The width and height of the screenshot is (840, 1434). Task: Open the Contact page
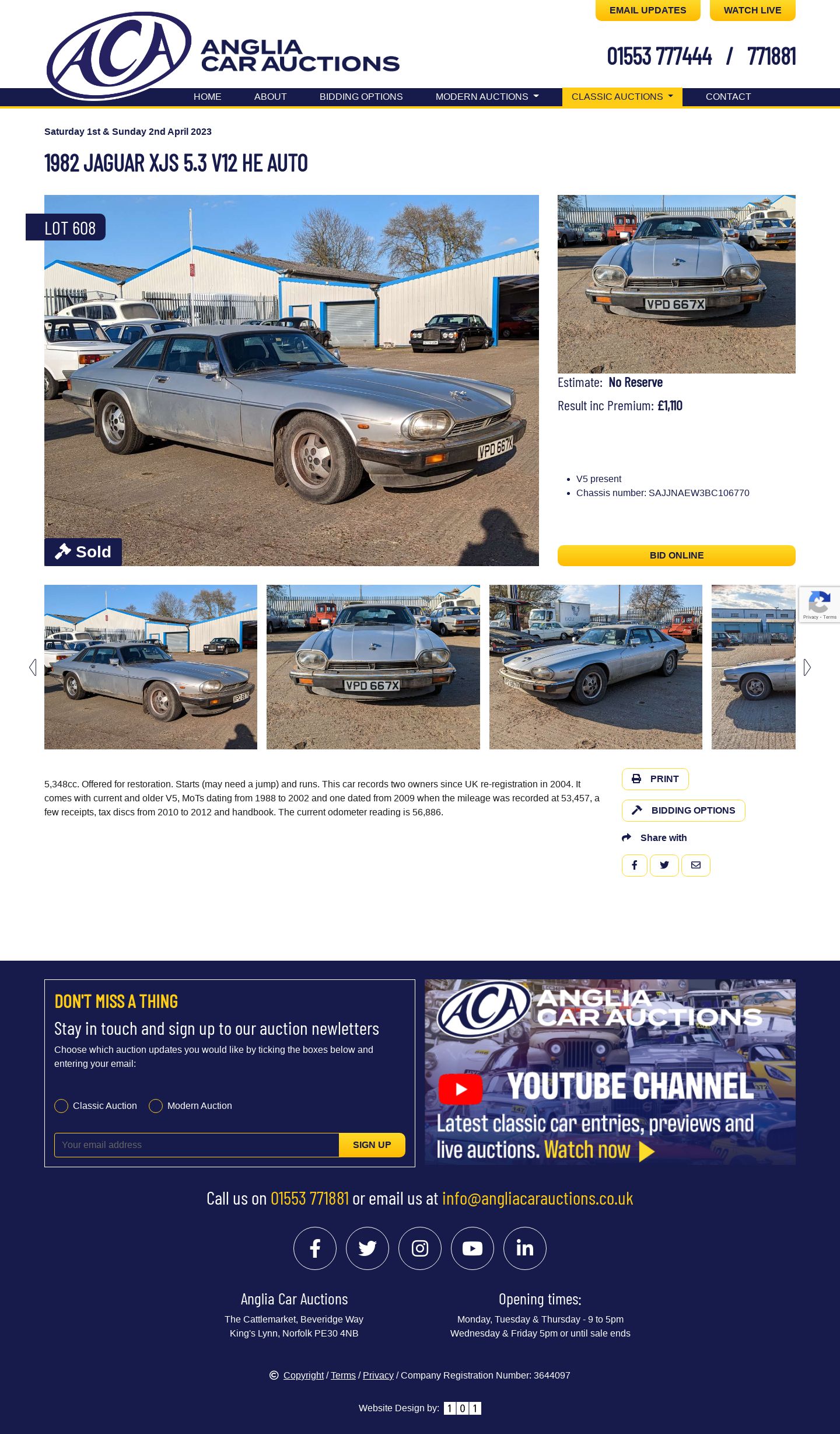pyautogui.click(x=728, y=97)
